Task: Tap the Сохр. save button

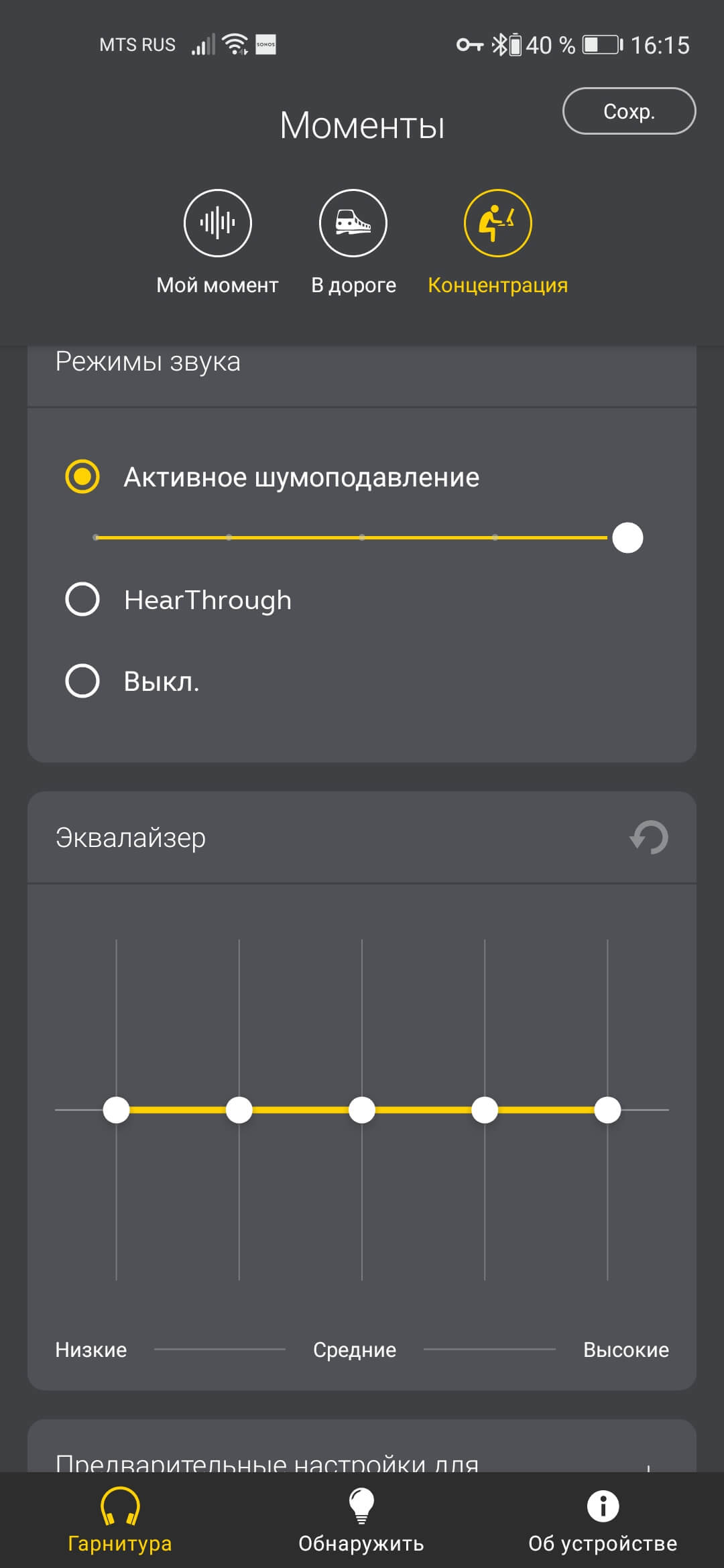Action: tap(629, 111)
